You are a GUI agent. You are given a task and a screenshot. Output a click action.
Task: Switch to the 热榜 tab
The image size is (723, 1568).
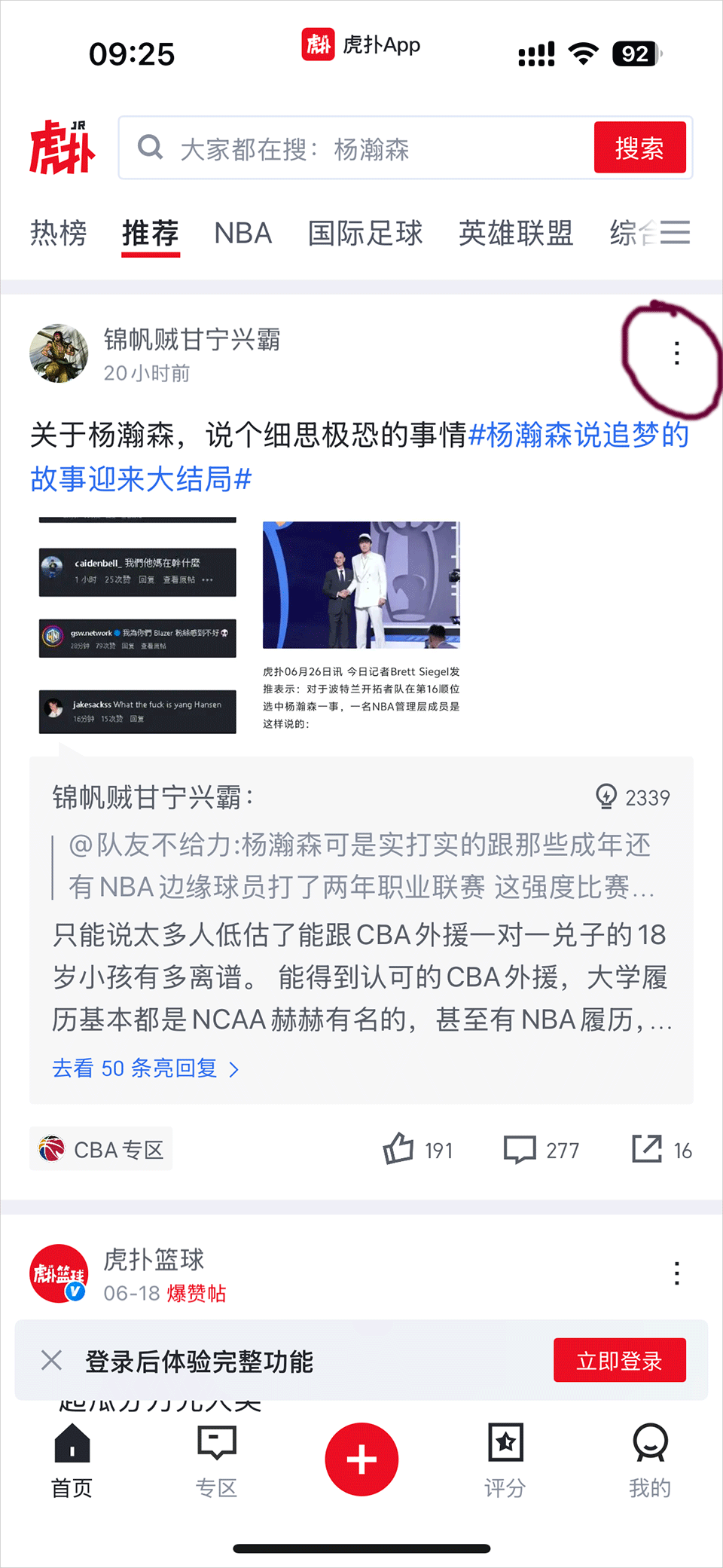pyautogui.click(x=59, y=233)
